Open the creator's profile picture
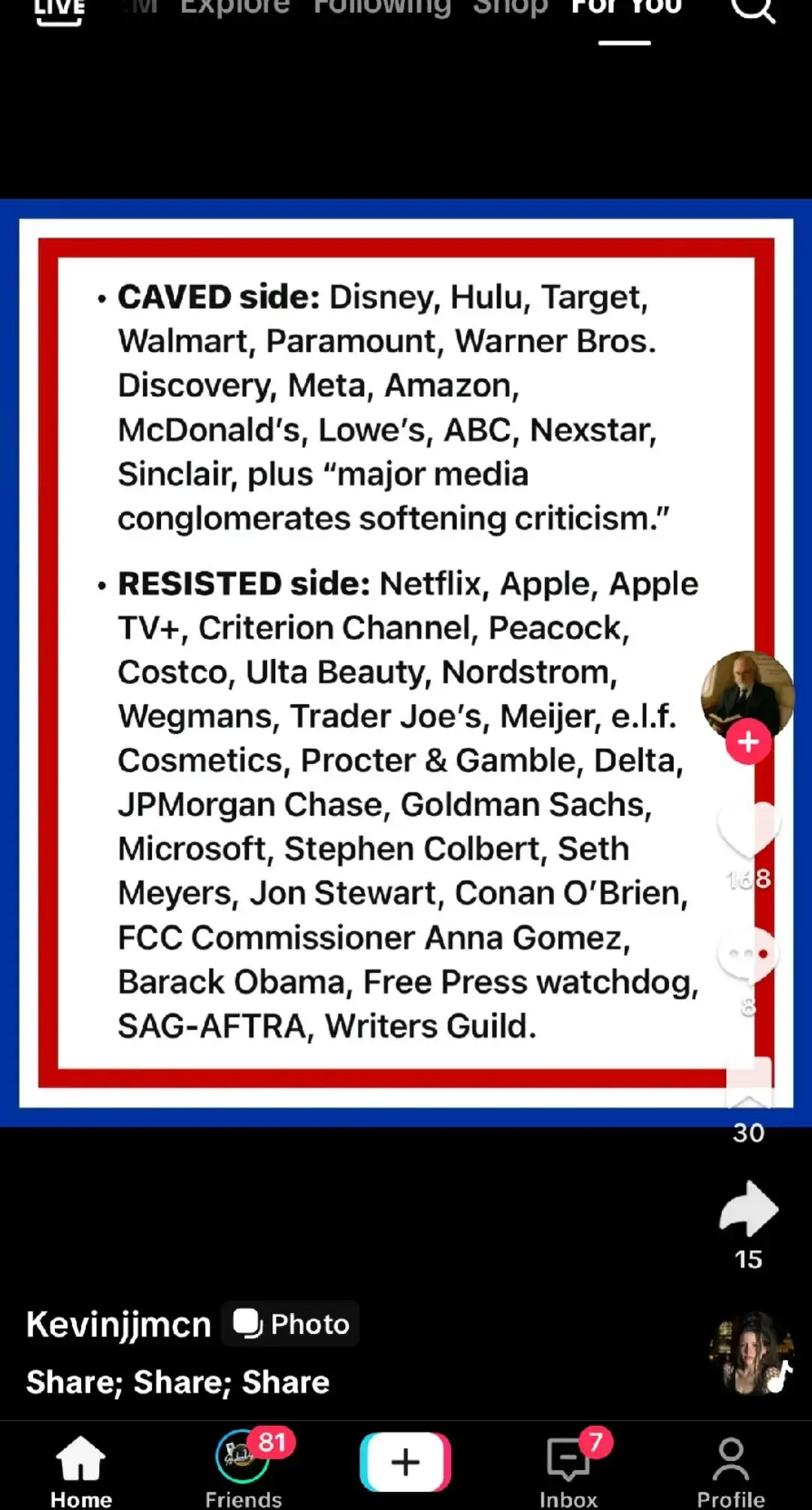812x1510 pixels. [747, 696]
